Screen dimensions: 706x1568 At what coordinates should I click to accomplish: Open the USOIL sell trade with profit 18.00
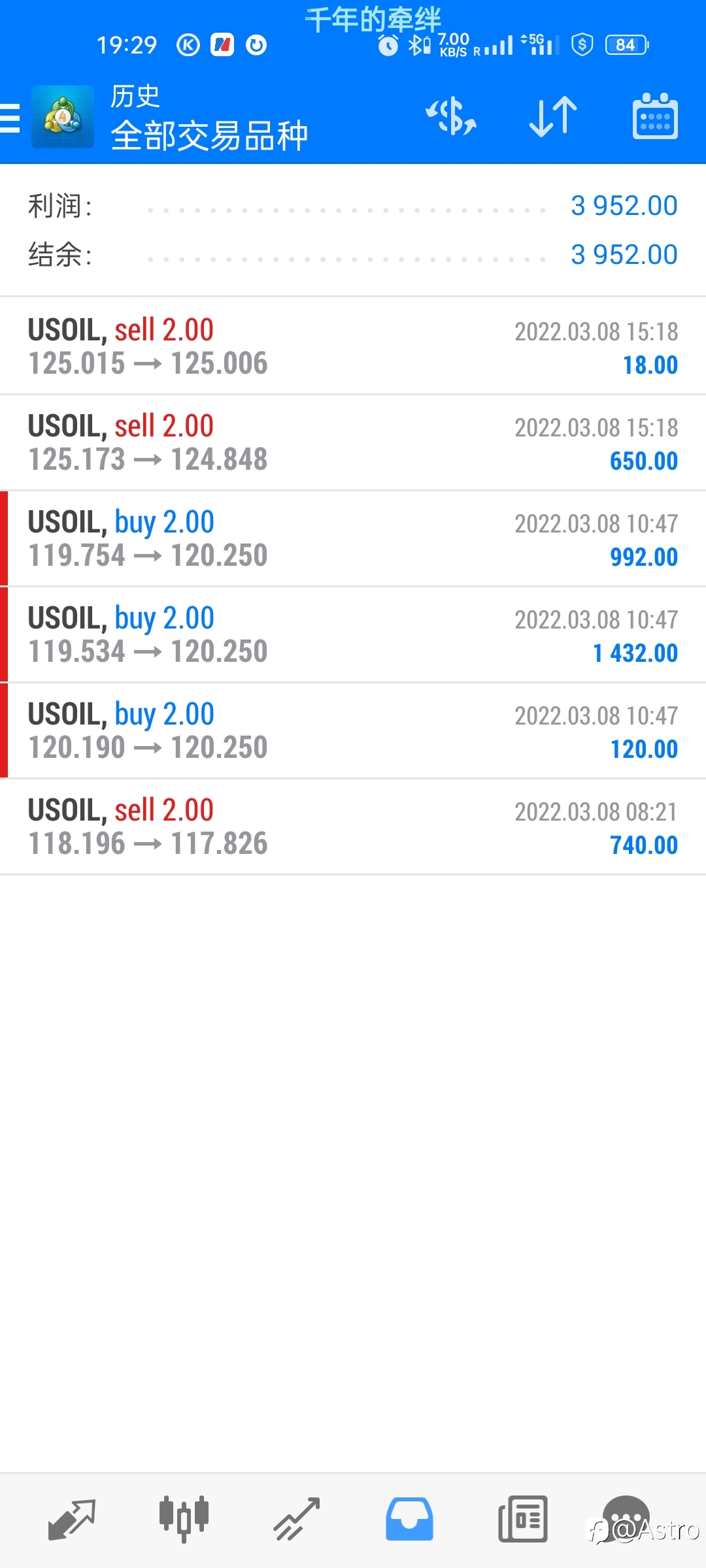pyautogui.click(x=353, y=346)
